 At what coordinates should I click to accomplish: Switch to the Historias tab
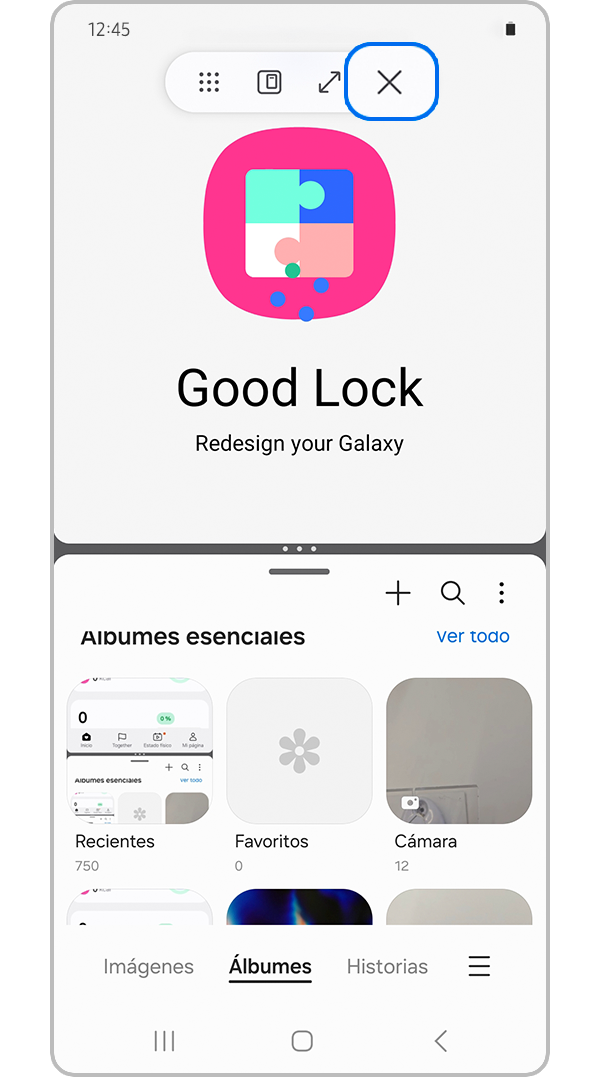387,966
